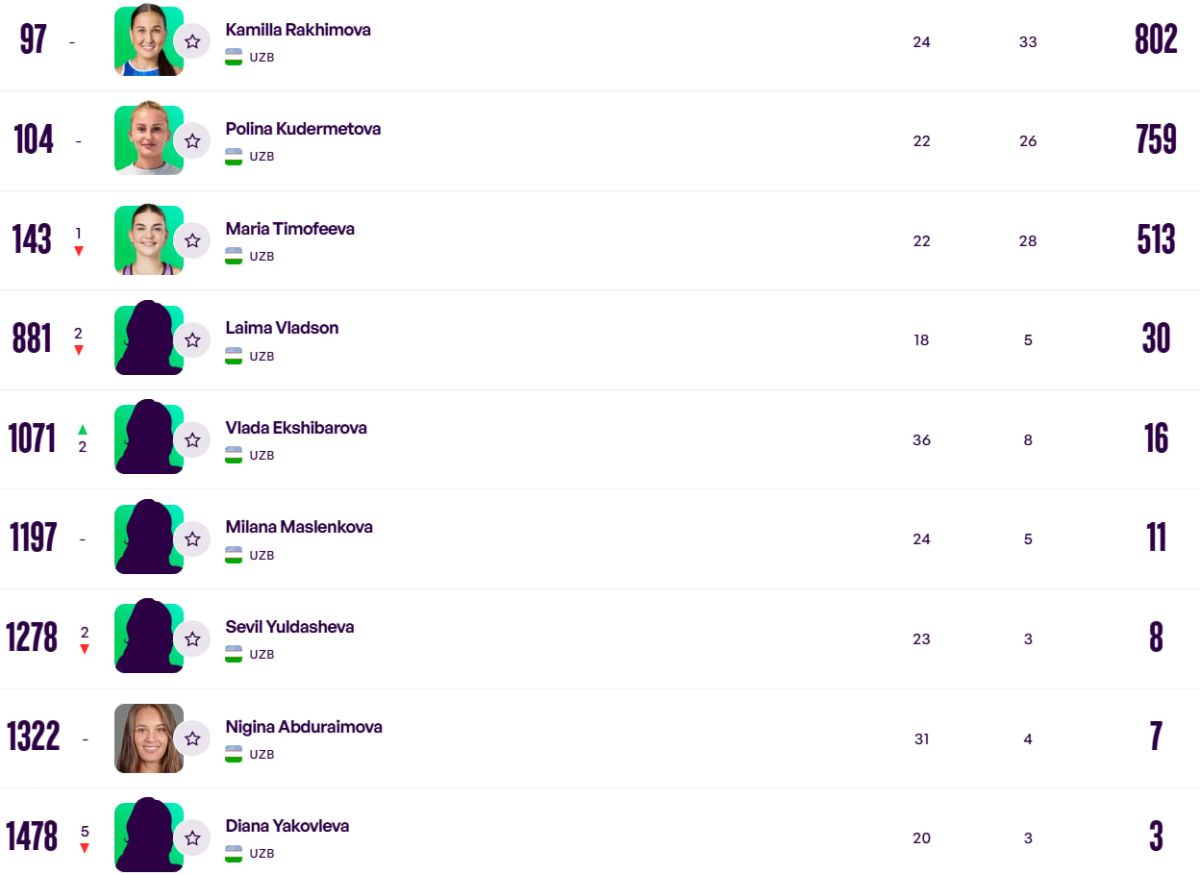View Diana Yakovleva's player profile

(x=286, y=826)
